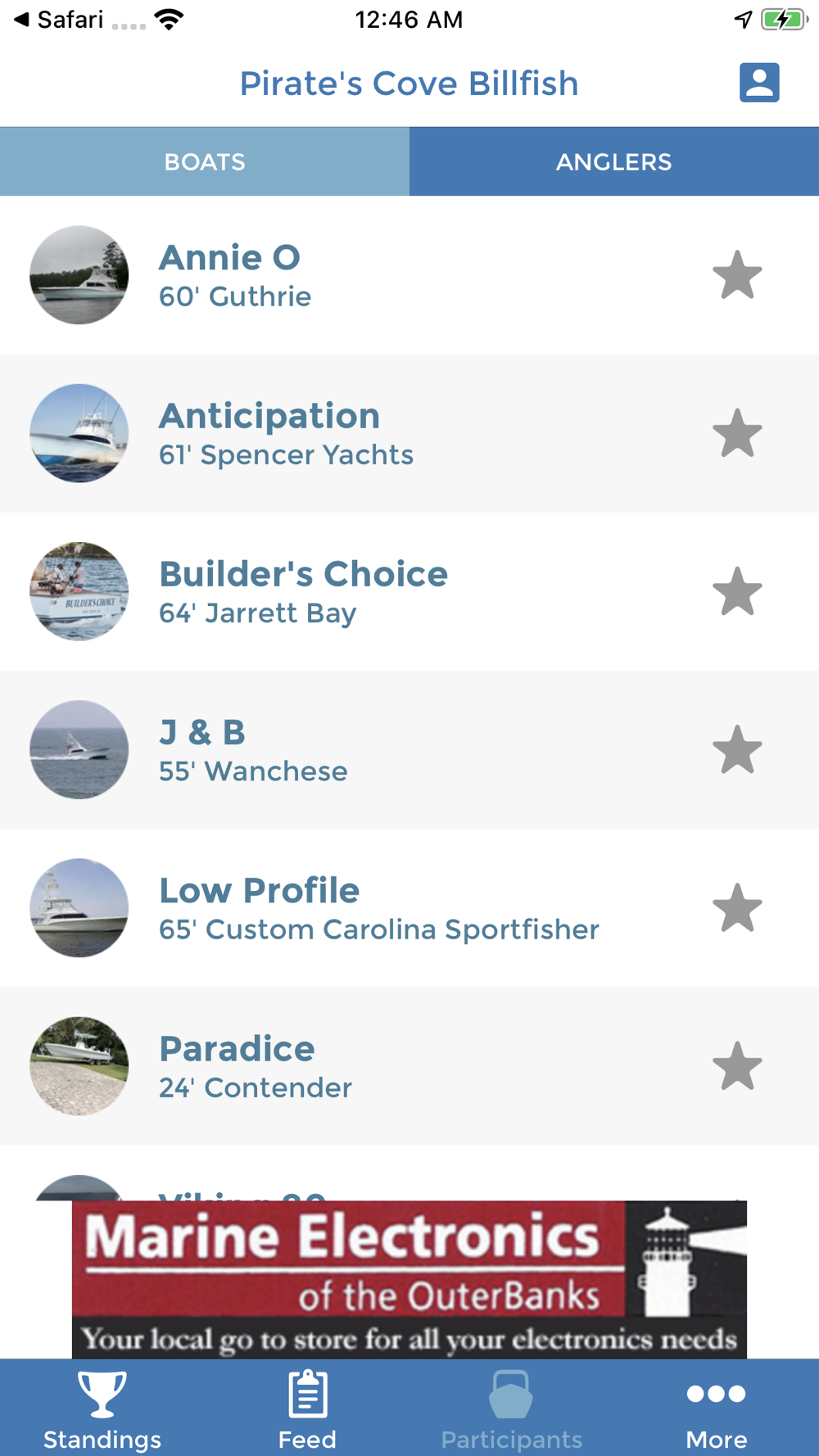Viewport: 819px width, 1456px height.
Task: Star the Paradice 24' Contender
Action: (x=737, y=1065)
